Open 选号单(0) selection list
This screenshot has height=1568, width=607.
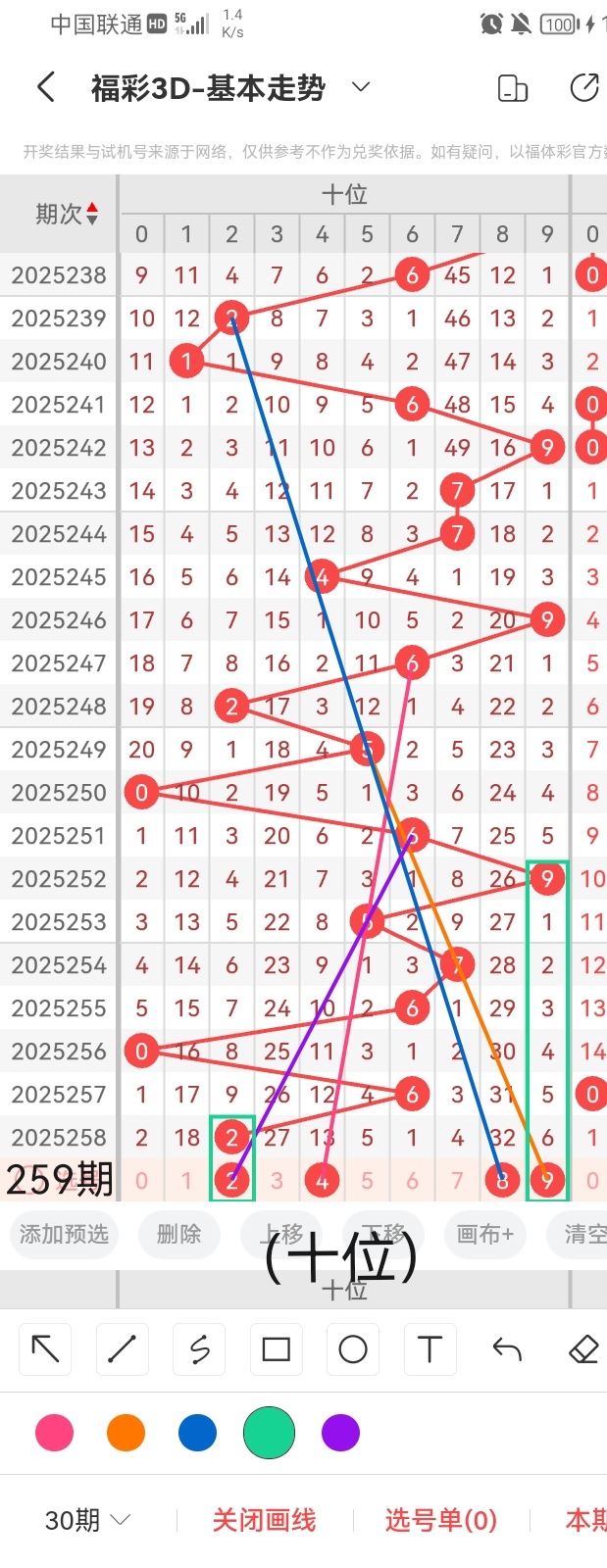440,1520
